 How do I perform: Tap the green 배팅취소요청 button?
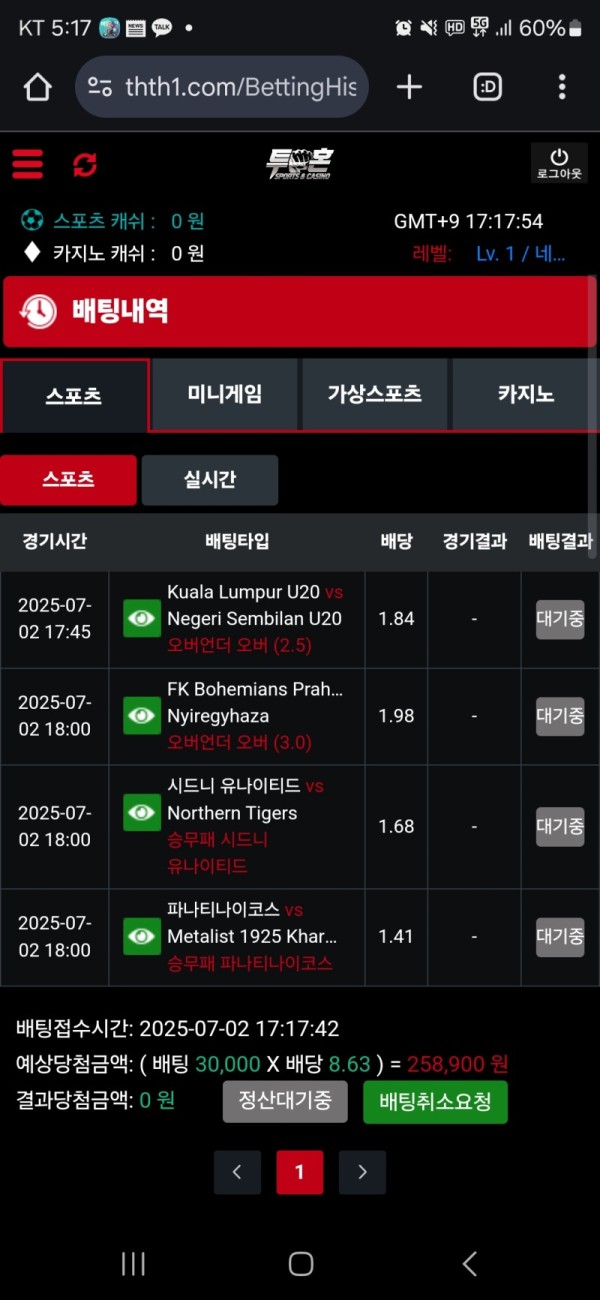click(x=435, y=1102)
